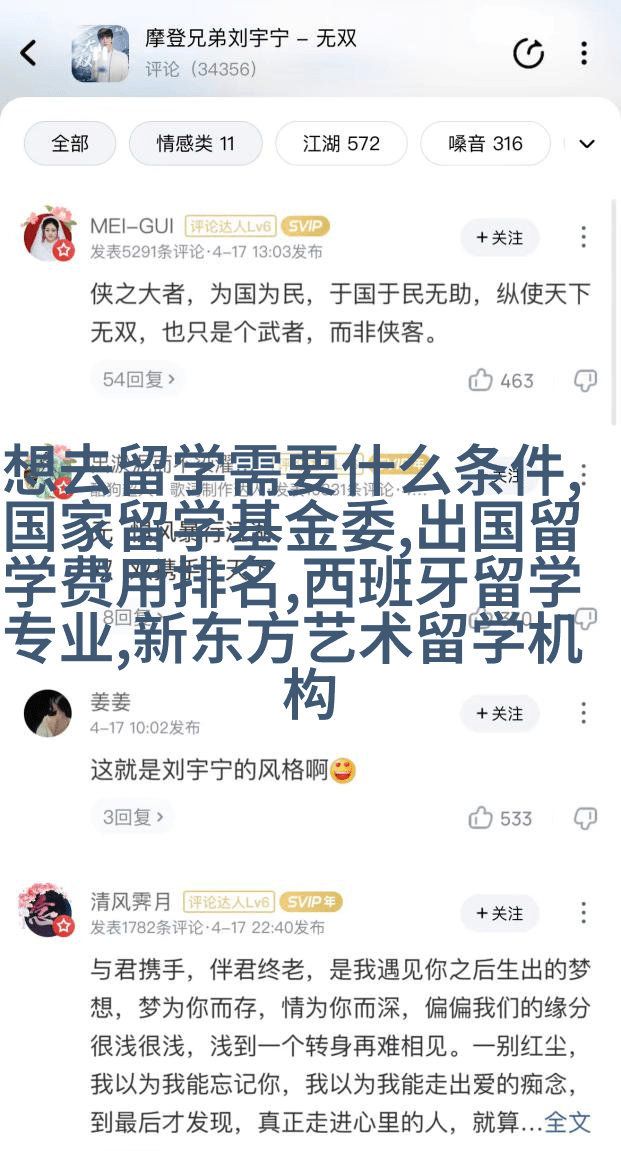
Task: Filter comments by 嗓音 316
Action: click(x=485, y=144)
